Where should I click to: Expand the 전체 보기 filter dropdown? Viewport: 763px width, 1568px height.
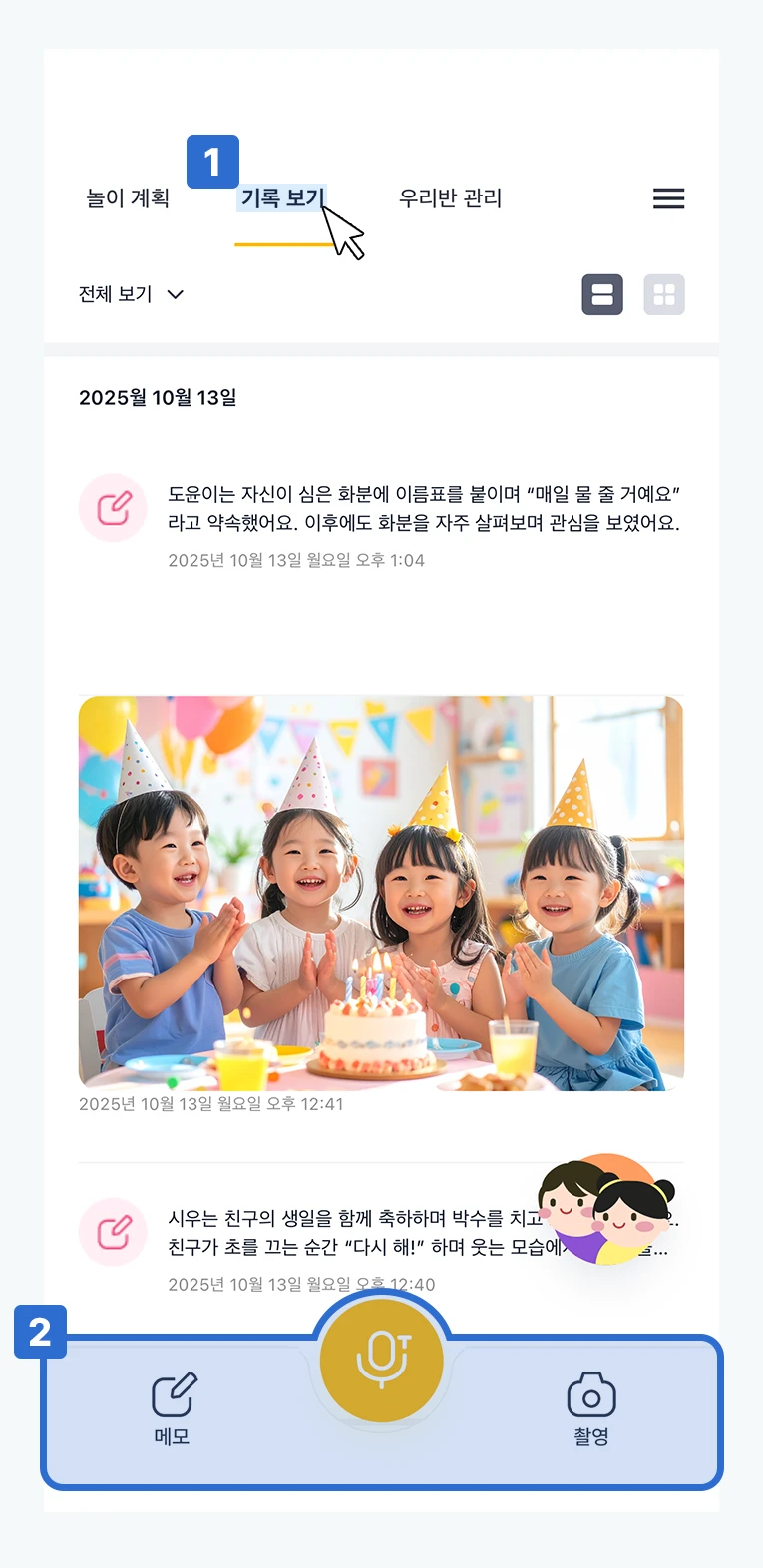tap(131, 294)
